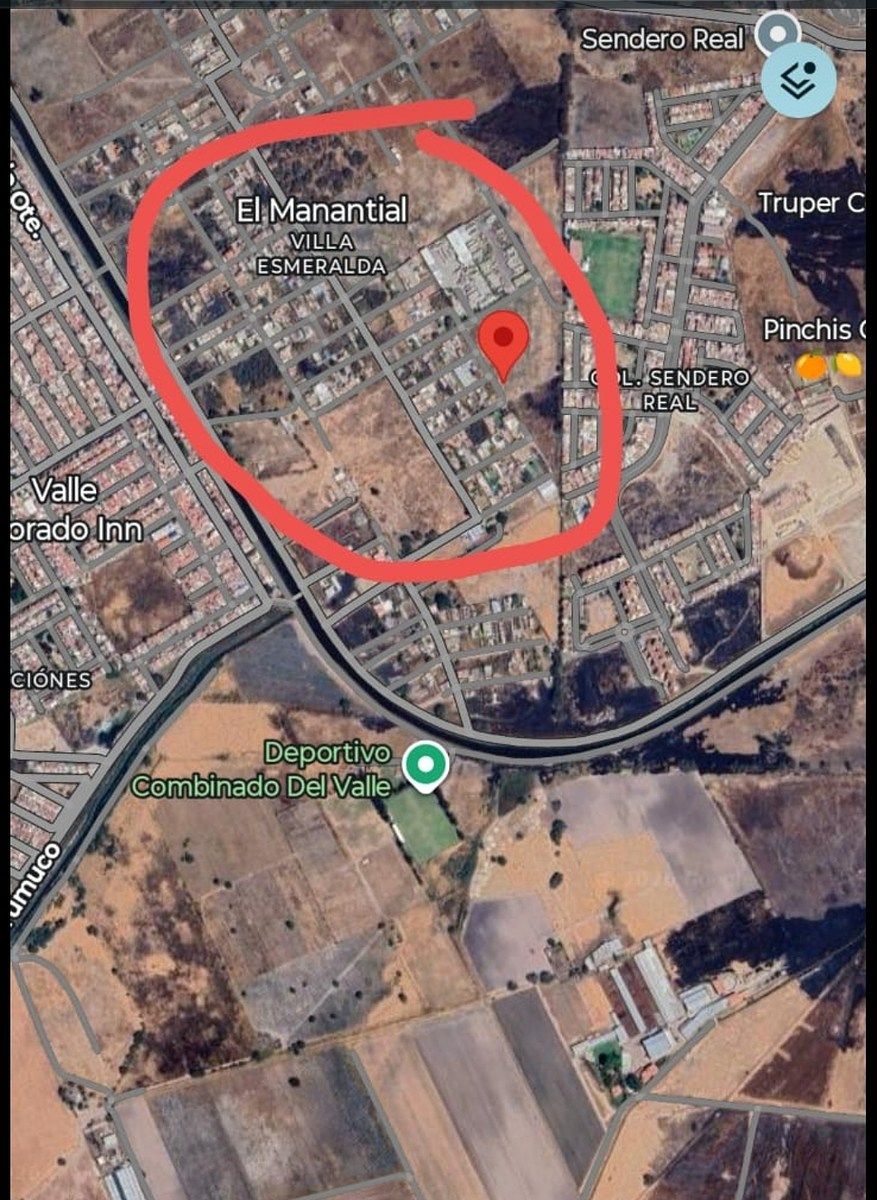Open the Sendero Real place marker

tap(776, 32)
